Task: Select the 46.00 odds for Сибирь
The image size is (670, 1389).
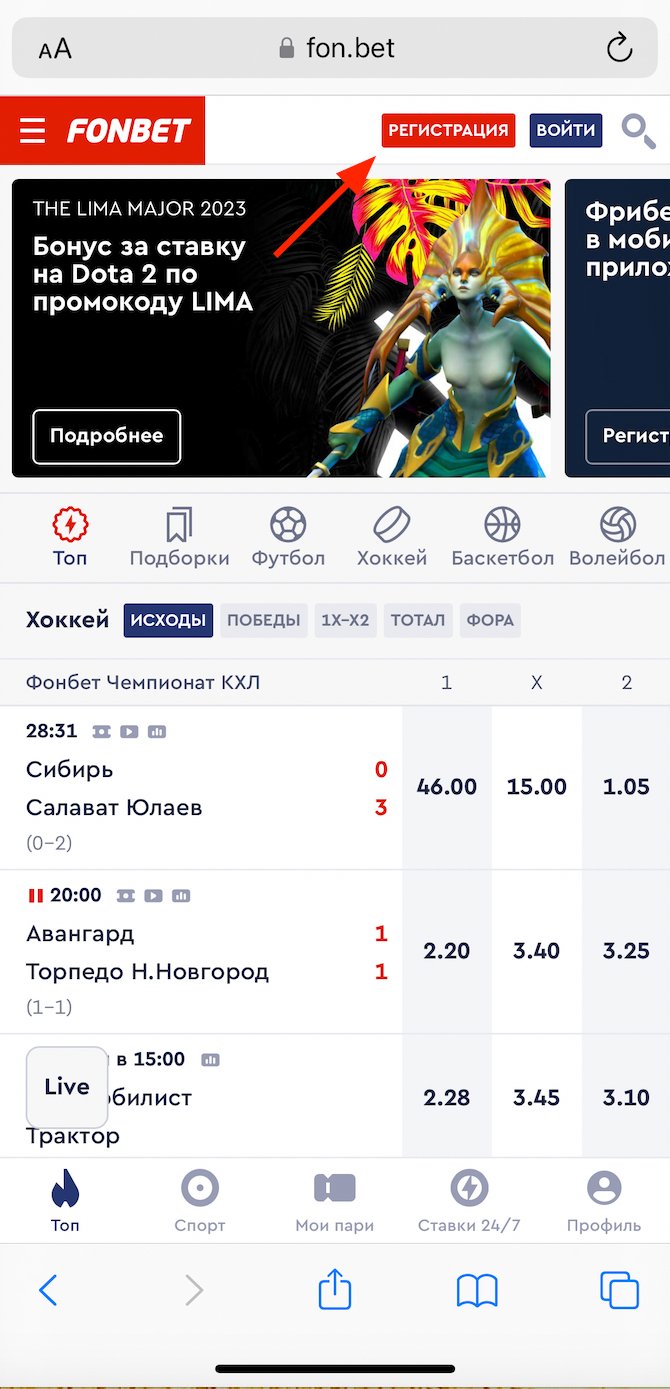Action: [446, 787]
